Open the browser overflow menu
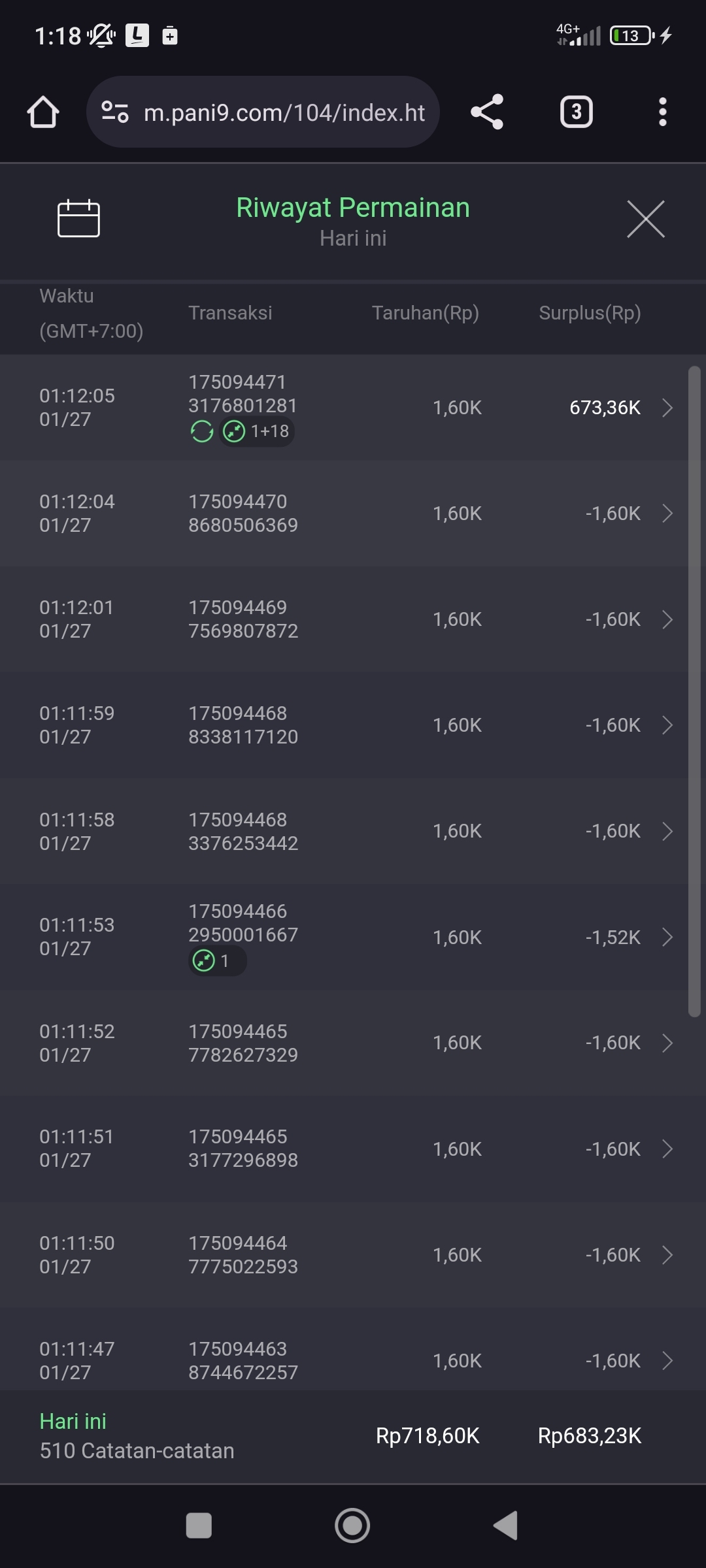706x1568 pixels. (x=662, y=112)
